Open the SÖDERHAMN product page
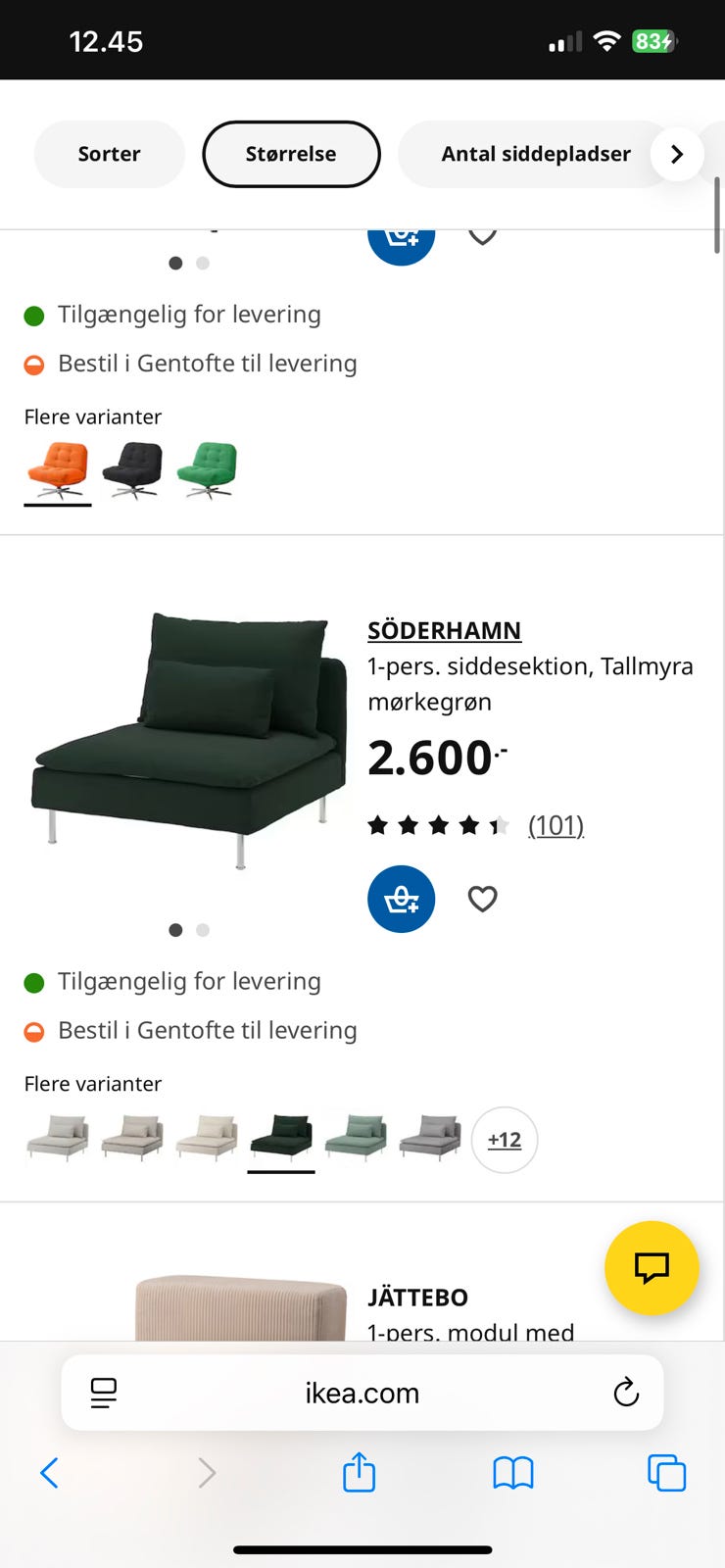This screenshot has height=1568, width=725. click(x=444, y=630)
